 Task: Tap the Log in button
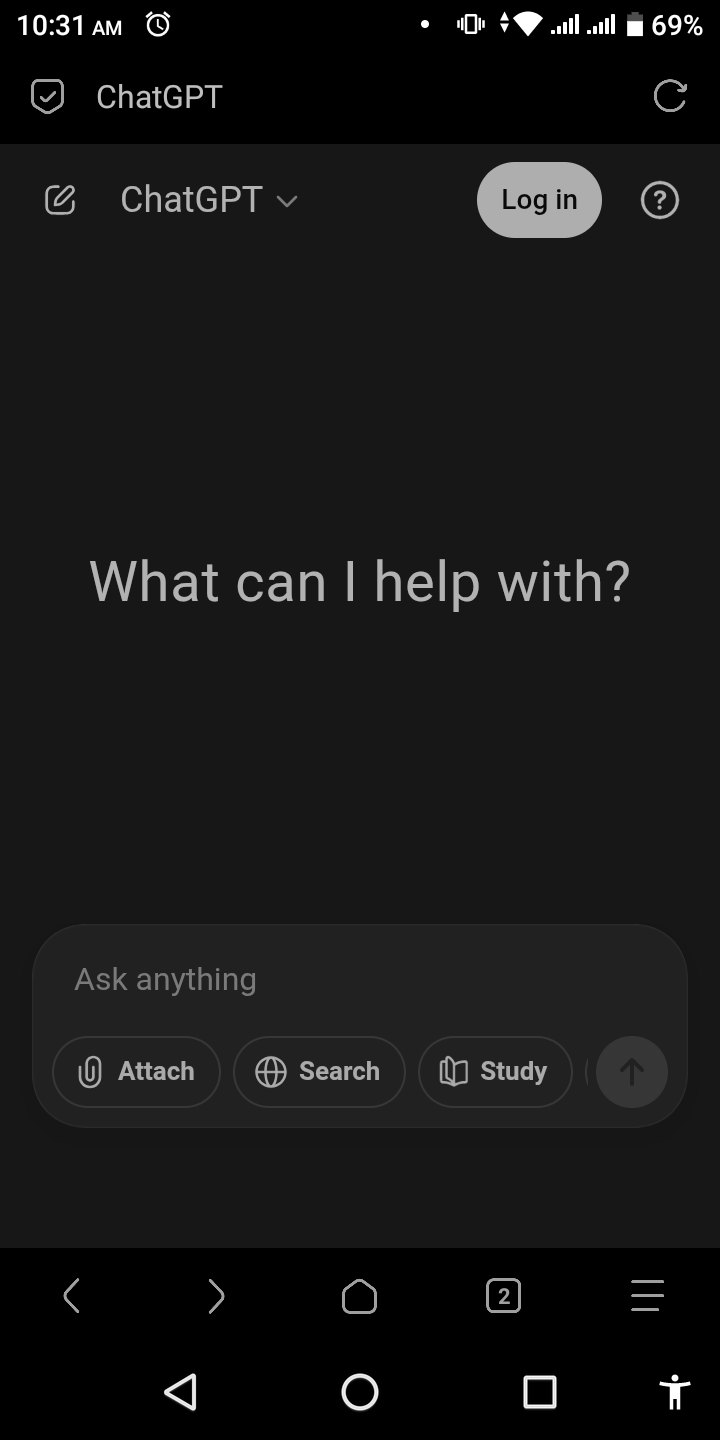click(x=539, y=200)
